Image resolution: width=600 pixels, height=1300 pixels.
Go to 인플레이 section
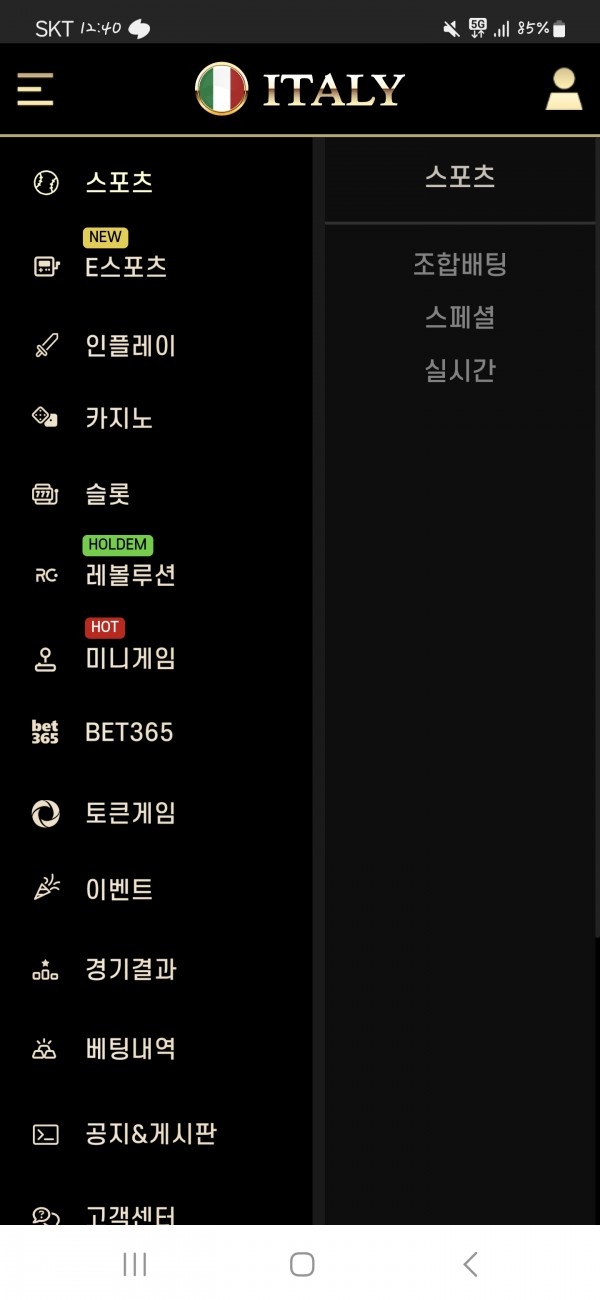130,346
